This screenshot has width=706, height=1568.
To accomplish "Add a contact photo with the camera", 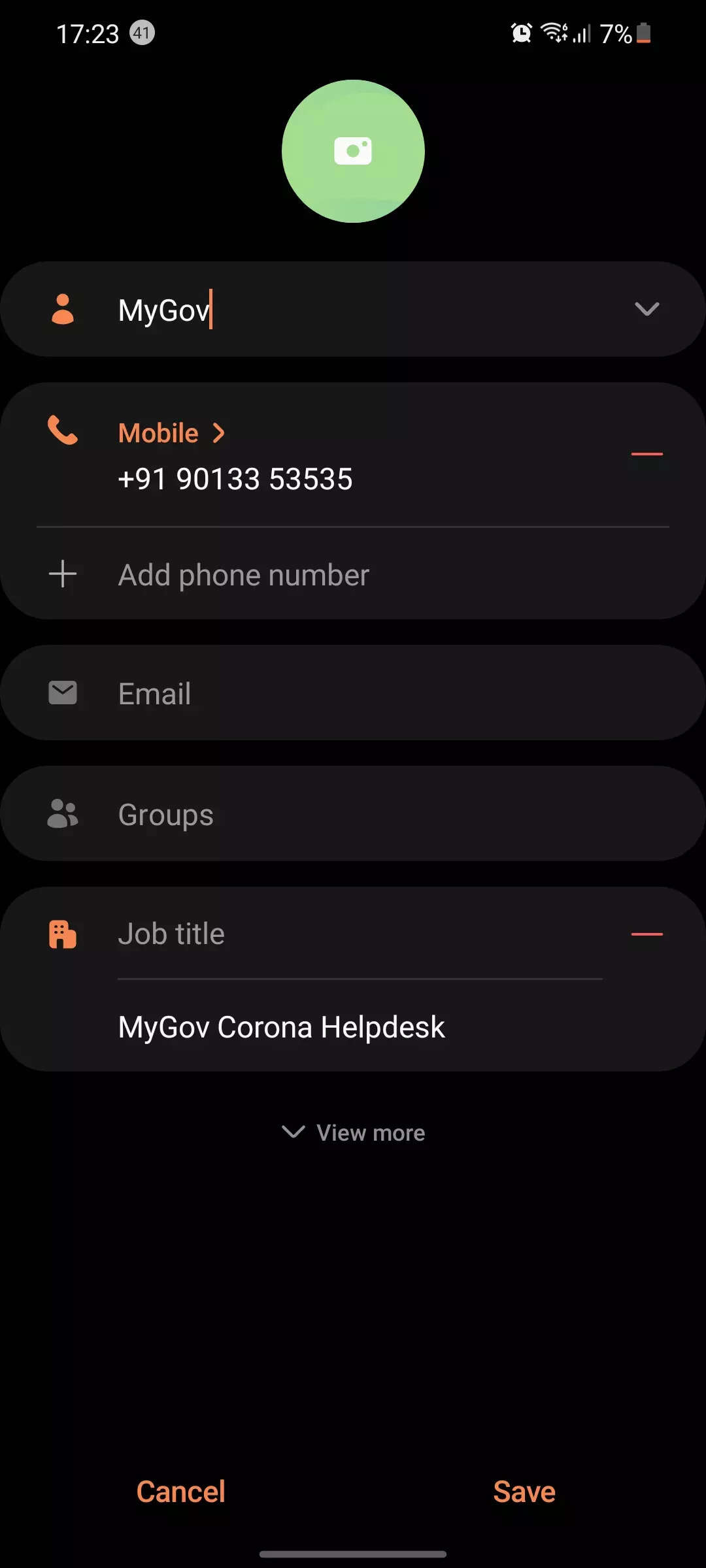I will [x=353, y=151].
